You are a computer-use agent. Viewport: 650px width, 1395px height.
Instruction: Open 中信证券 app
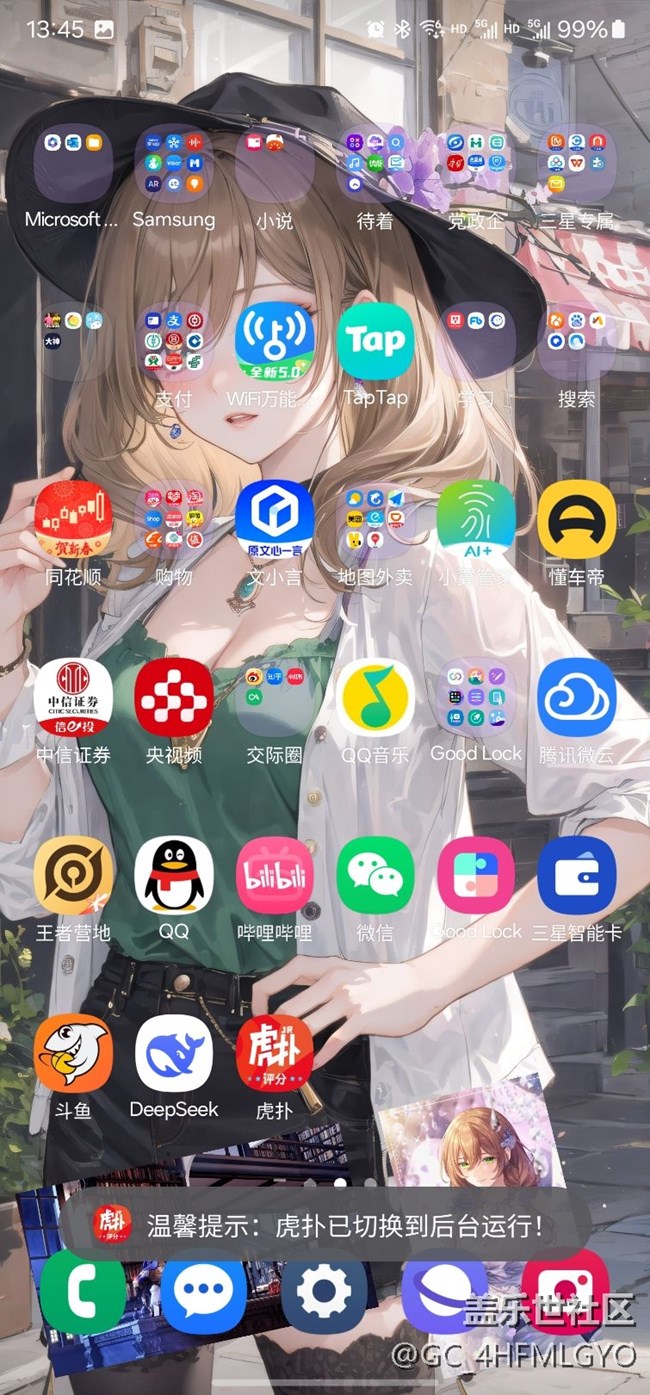click(73, 698)
